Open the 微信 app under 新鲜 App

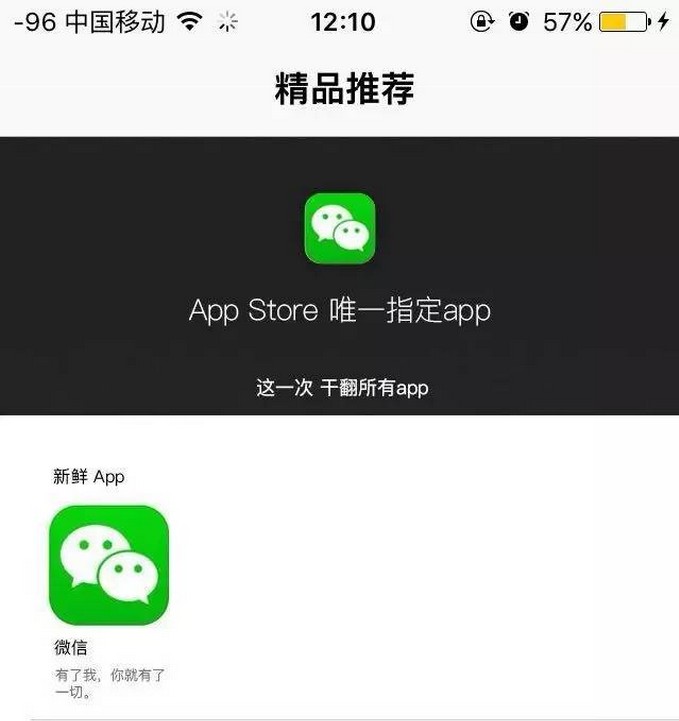pyautogui.click(x=109, y=565)
